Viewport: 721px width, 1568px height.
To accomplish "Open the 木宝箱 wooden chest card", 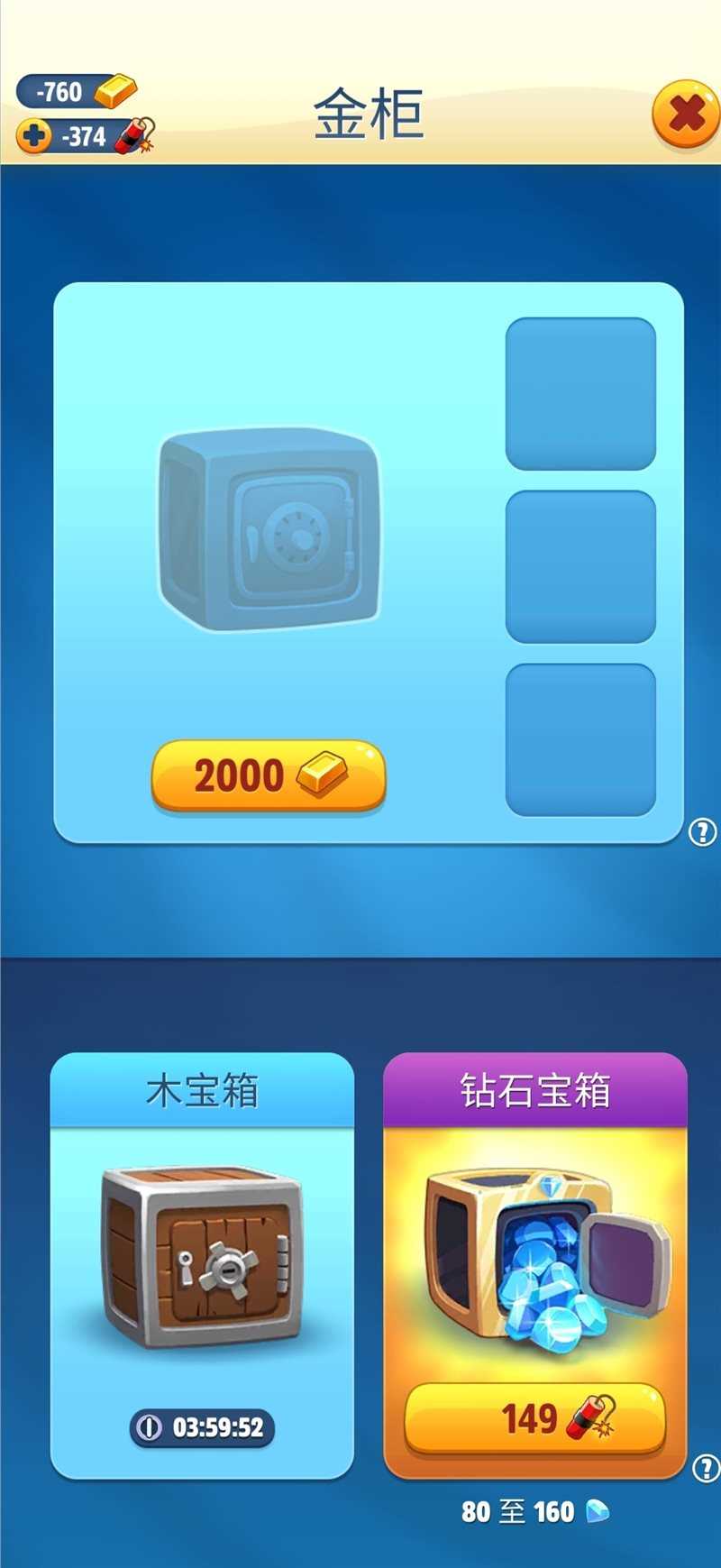I will pos(202,1262).
